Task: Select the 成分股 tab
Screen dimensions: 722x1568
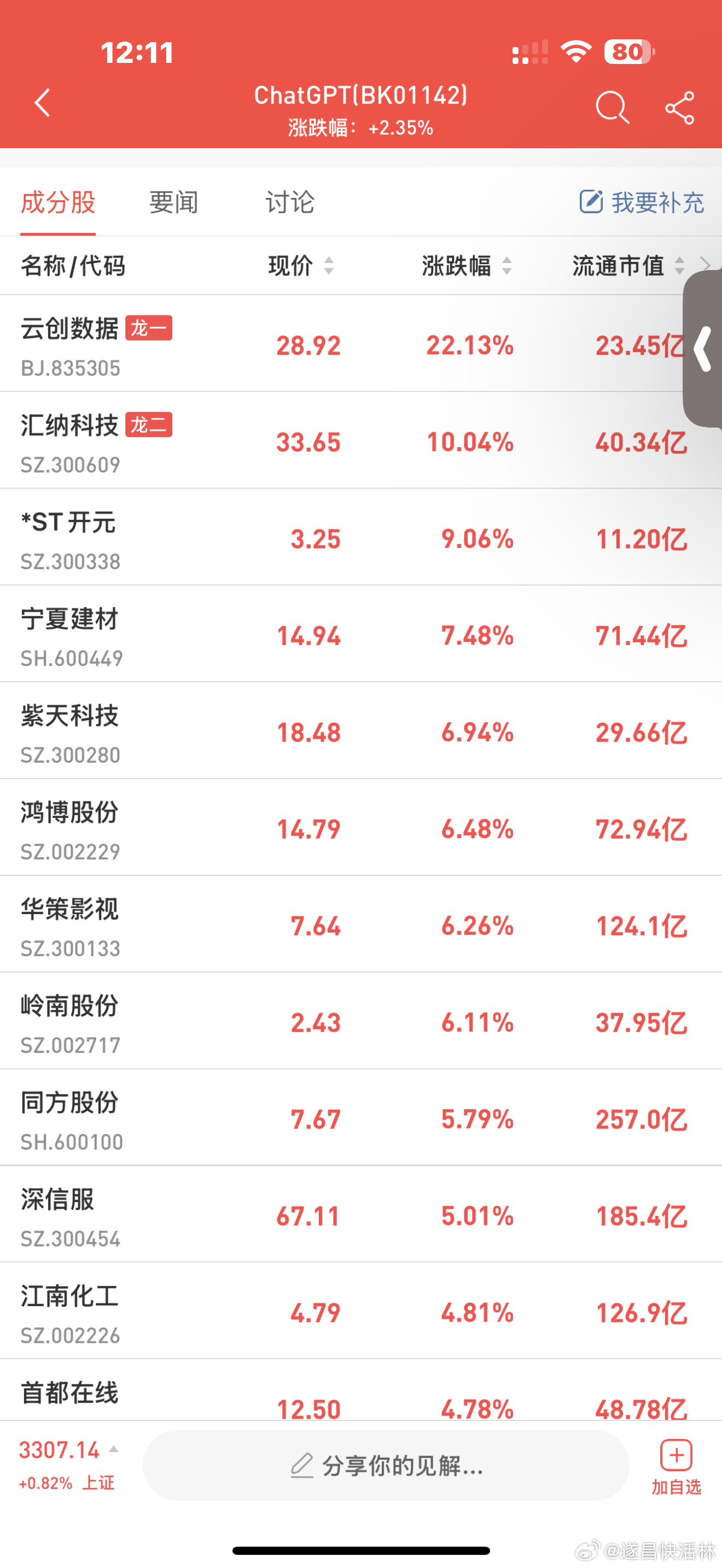Action: 58,203
